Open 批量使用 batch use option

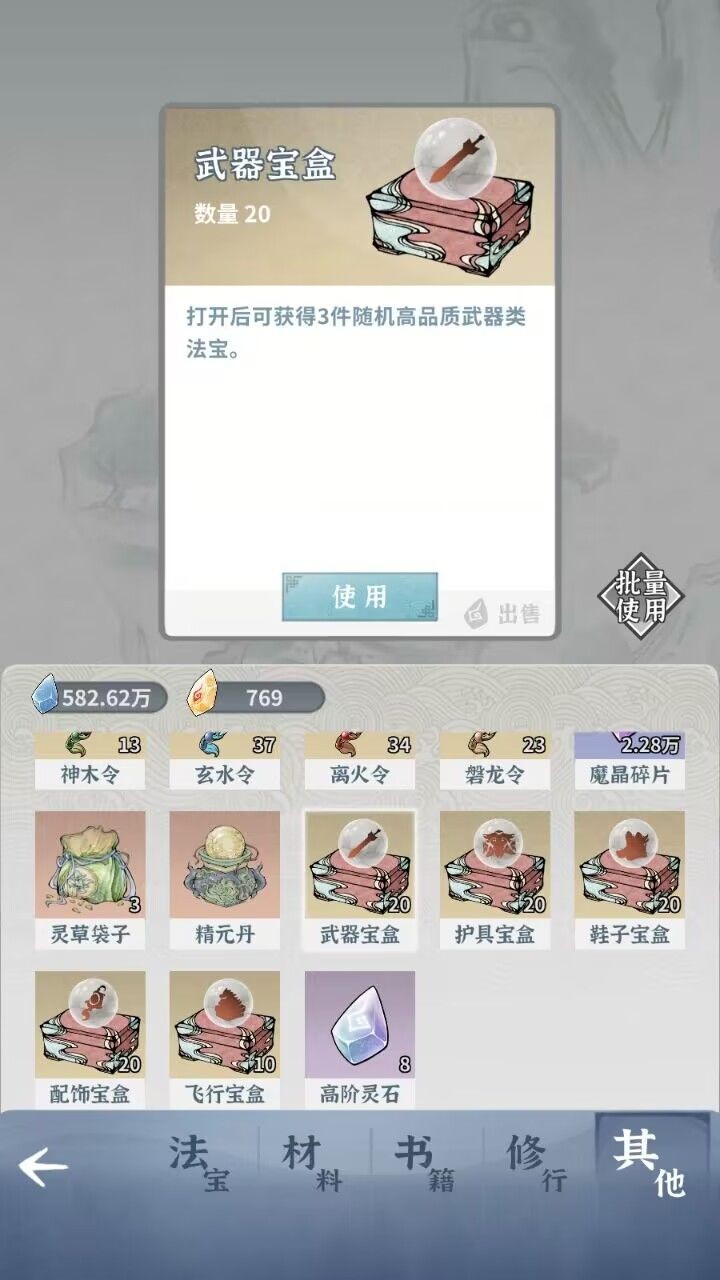pyautogui.click(x=641, y=597)
